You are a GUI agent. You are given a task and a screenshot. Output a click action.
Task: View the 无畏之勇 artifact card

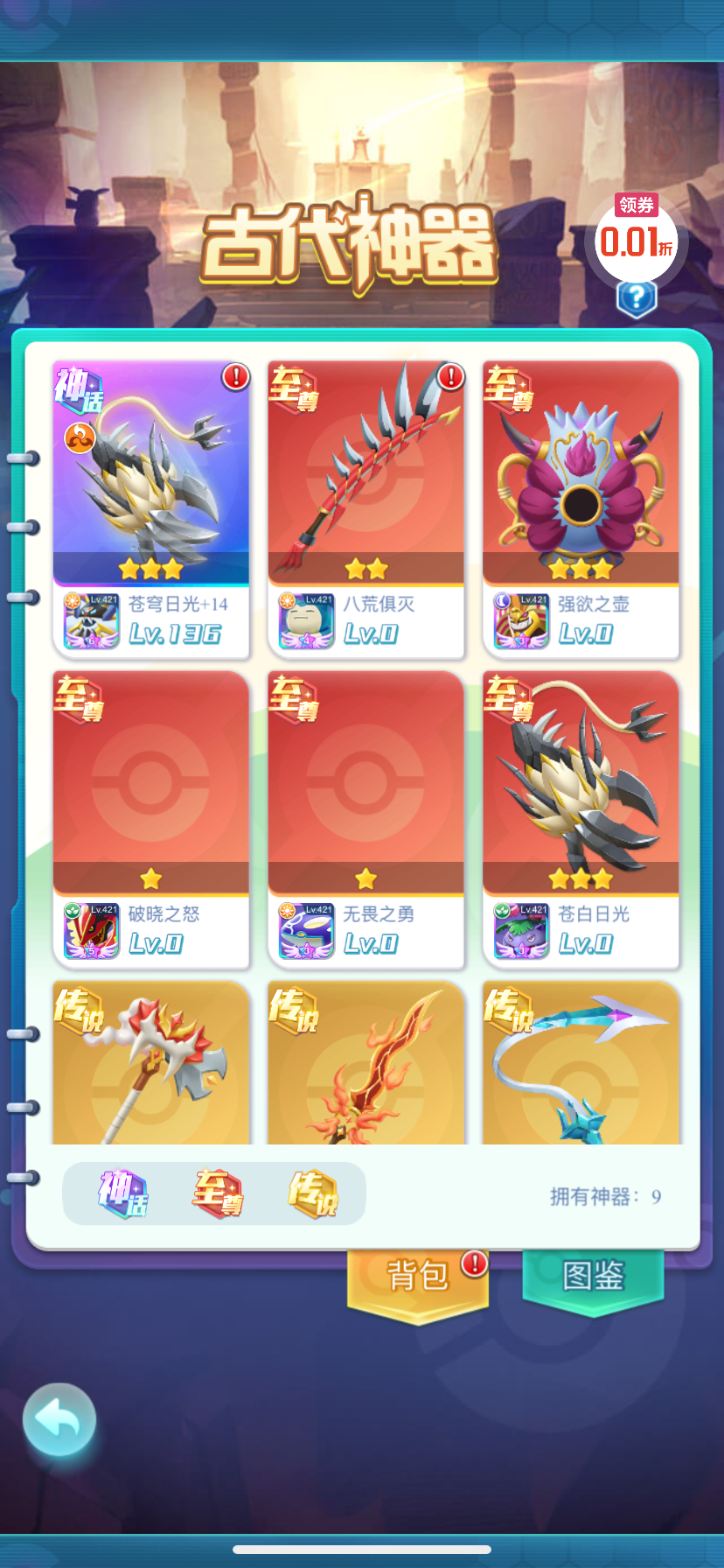[365, 818]
